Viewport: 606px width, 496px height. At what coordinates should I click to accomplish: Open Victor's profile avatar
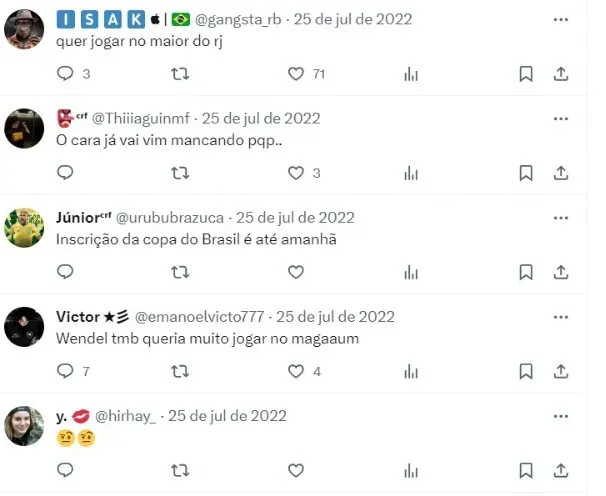click(x=24, y=327)
